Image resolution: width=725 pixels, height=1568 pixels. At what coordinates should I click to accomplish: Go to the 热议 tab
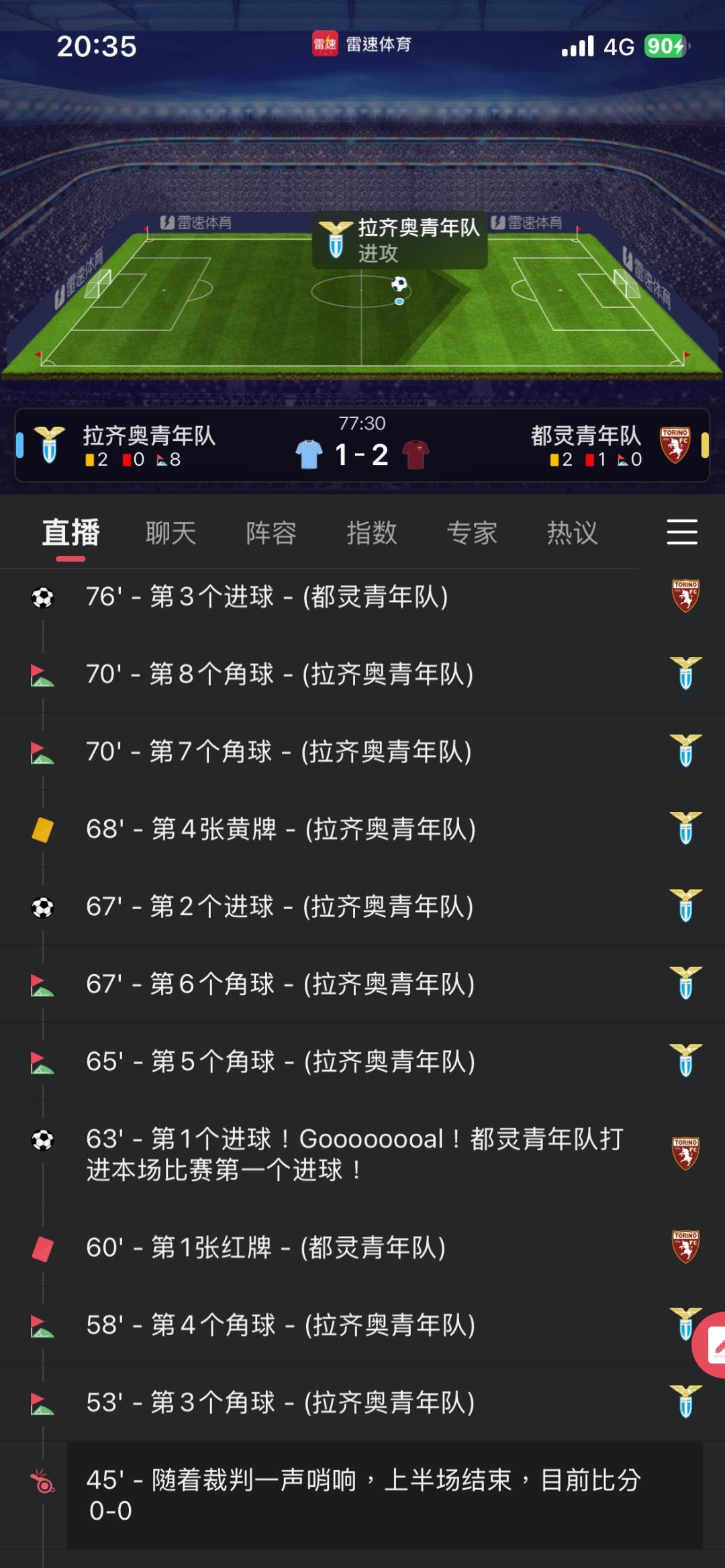572,533
